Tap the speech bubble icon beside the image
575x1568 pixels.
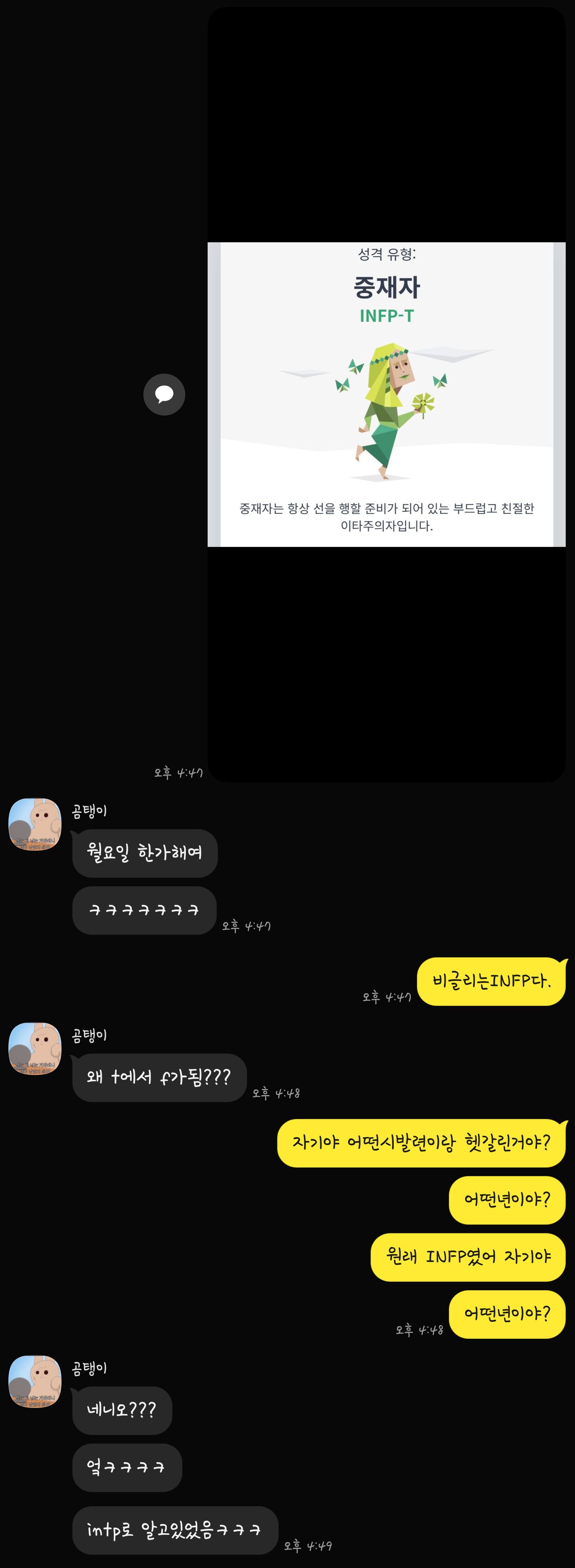click(x=164, y=394)
